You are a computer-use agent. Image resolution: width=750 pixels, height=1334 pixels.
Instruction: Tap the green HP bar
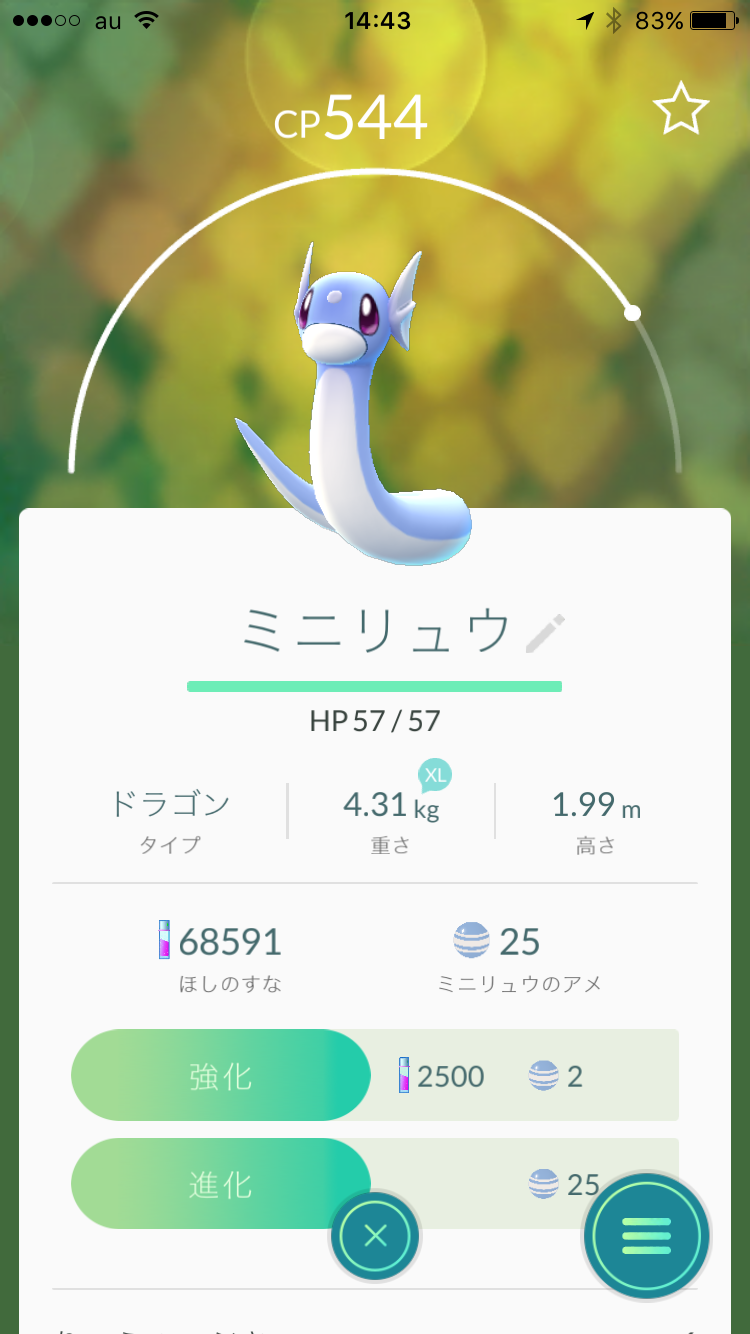pyautogui.click(x=375, y=687)
